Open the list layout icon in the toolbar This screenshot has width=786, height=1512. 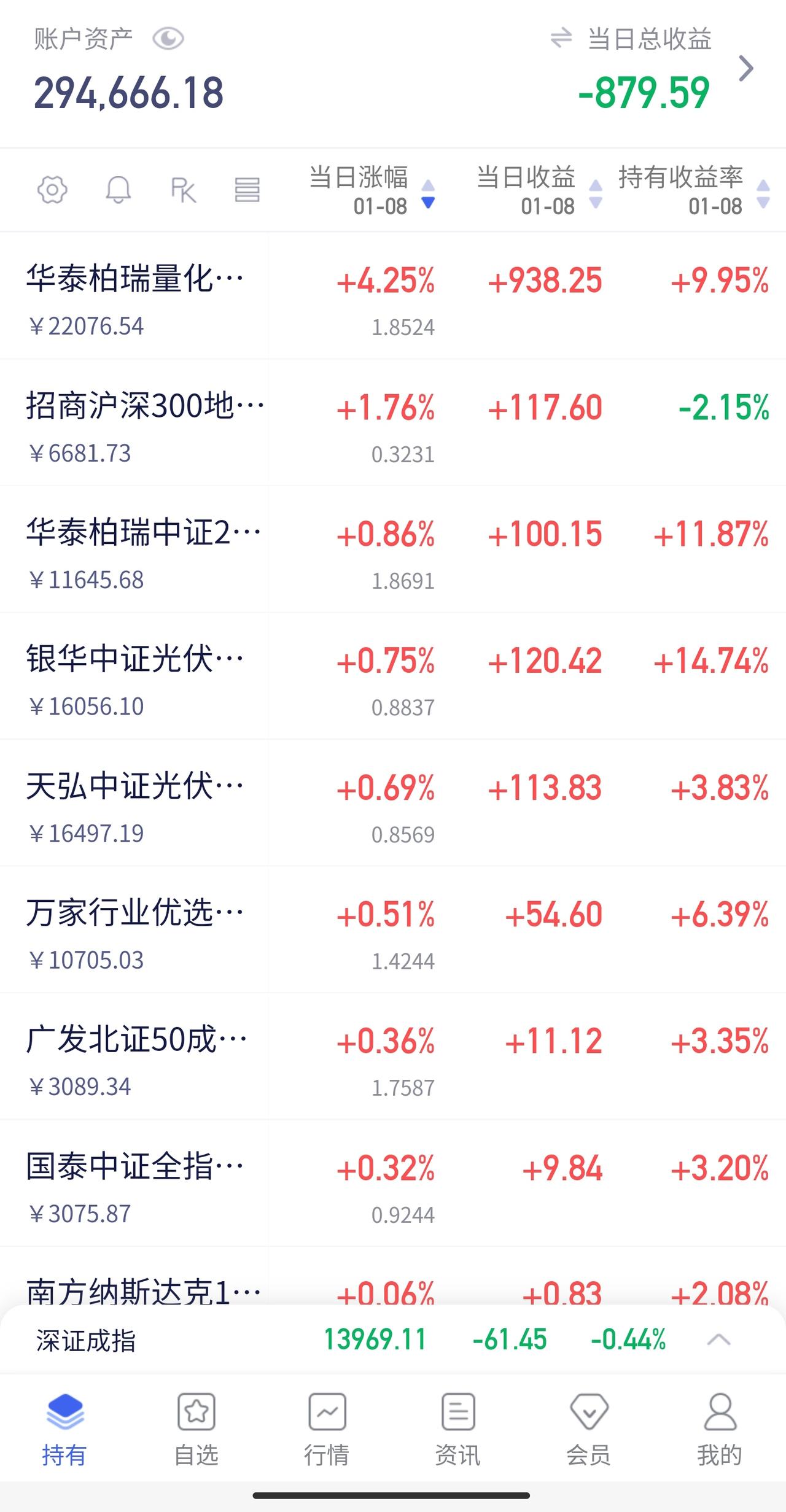click(247, 190)
